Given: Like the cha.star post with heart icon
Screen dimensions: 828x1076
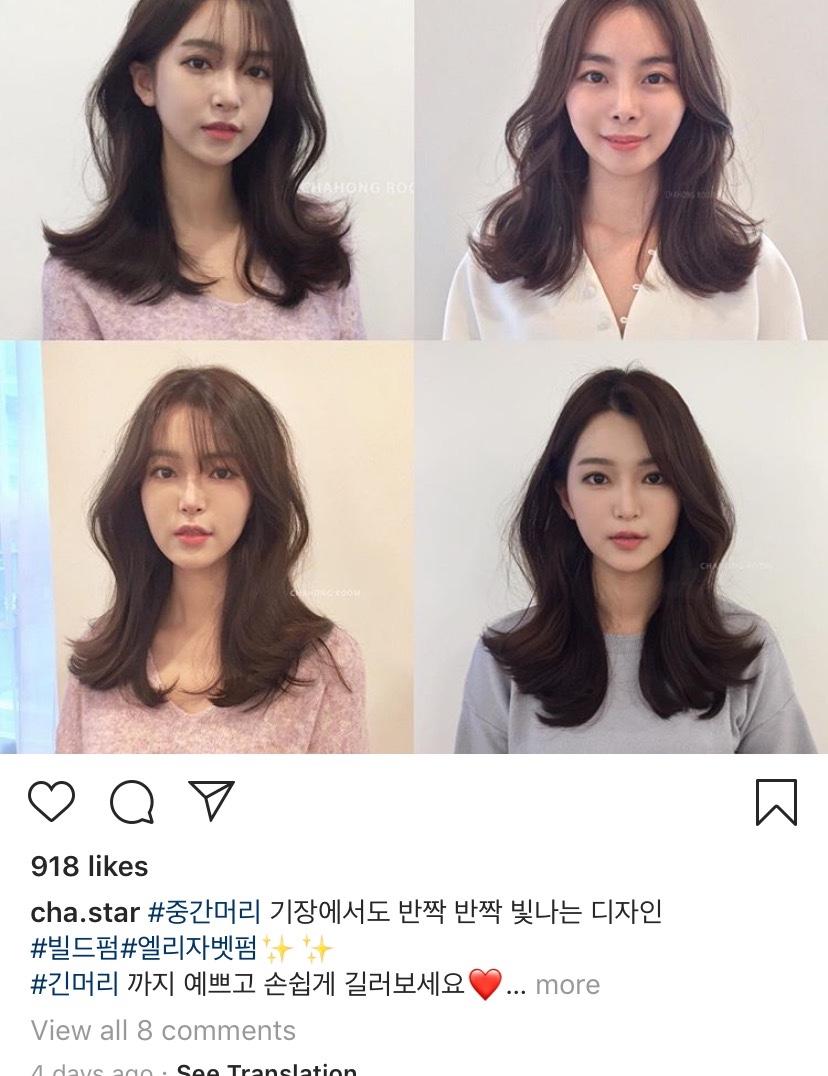Looking at the screenshot, I should 52,802.
